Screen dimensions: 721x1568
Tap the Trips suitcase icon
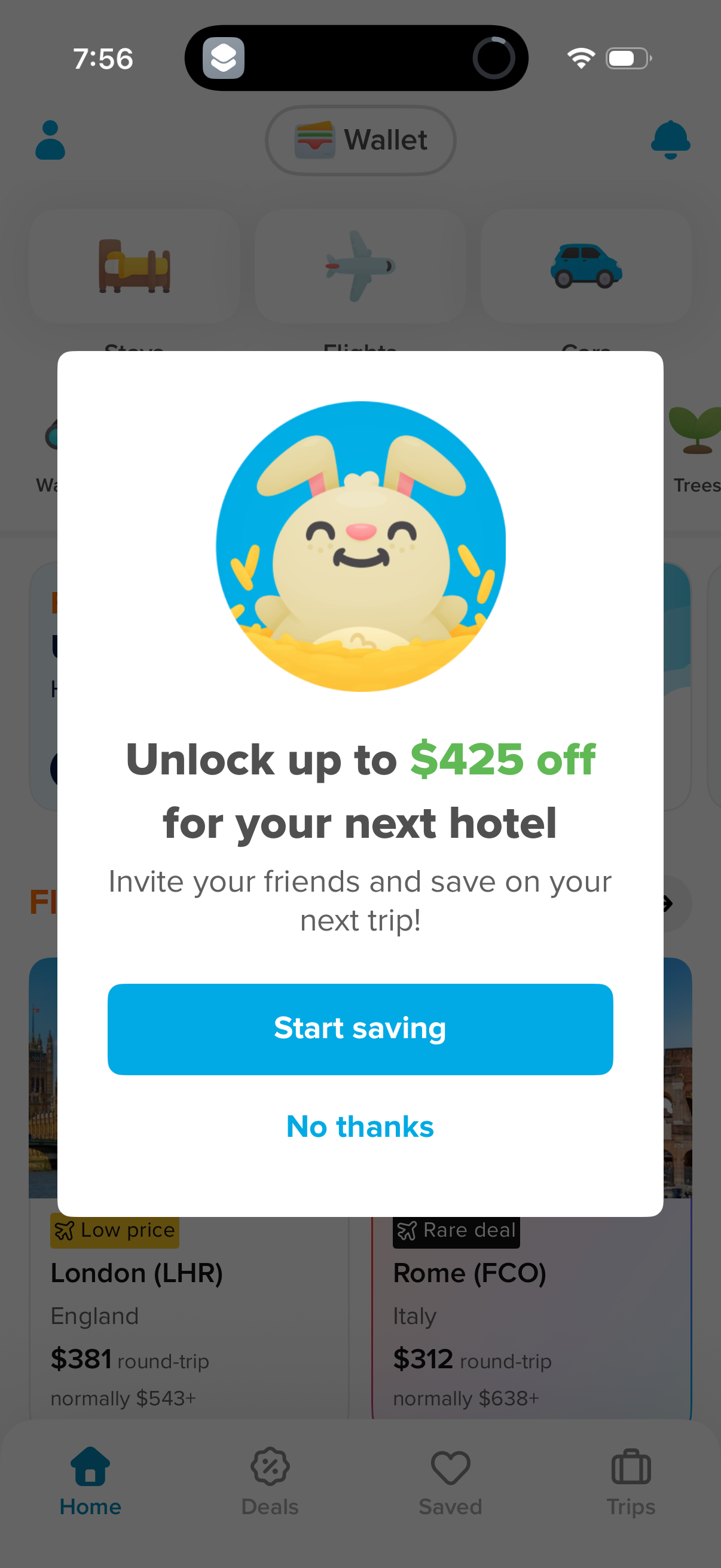tap(631, 1466)
